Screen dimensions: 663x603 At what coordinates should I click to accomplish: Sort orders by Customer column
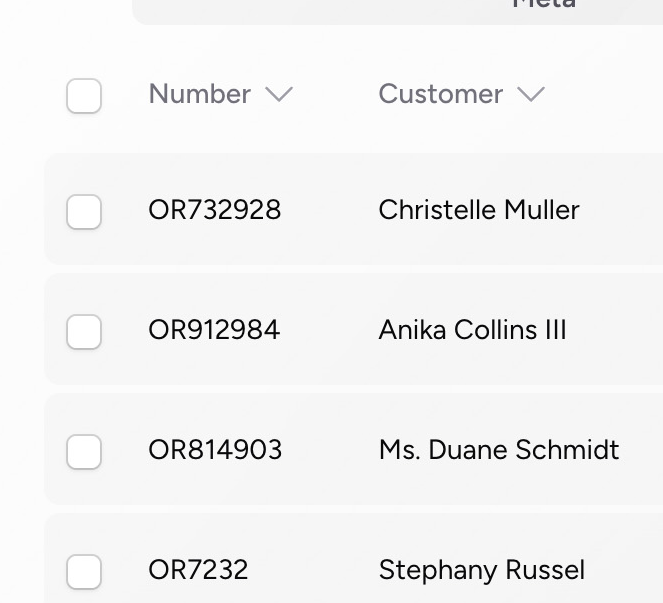[x=460, y=94]
